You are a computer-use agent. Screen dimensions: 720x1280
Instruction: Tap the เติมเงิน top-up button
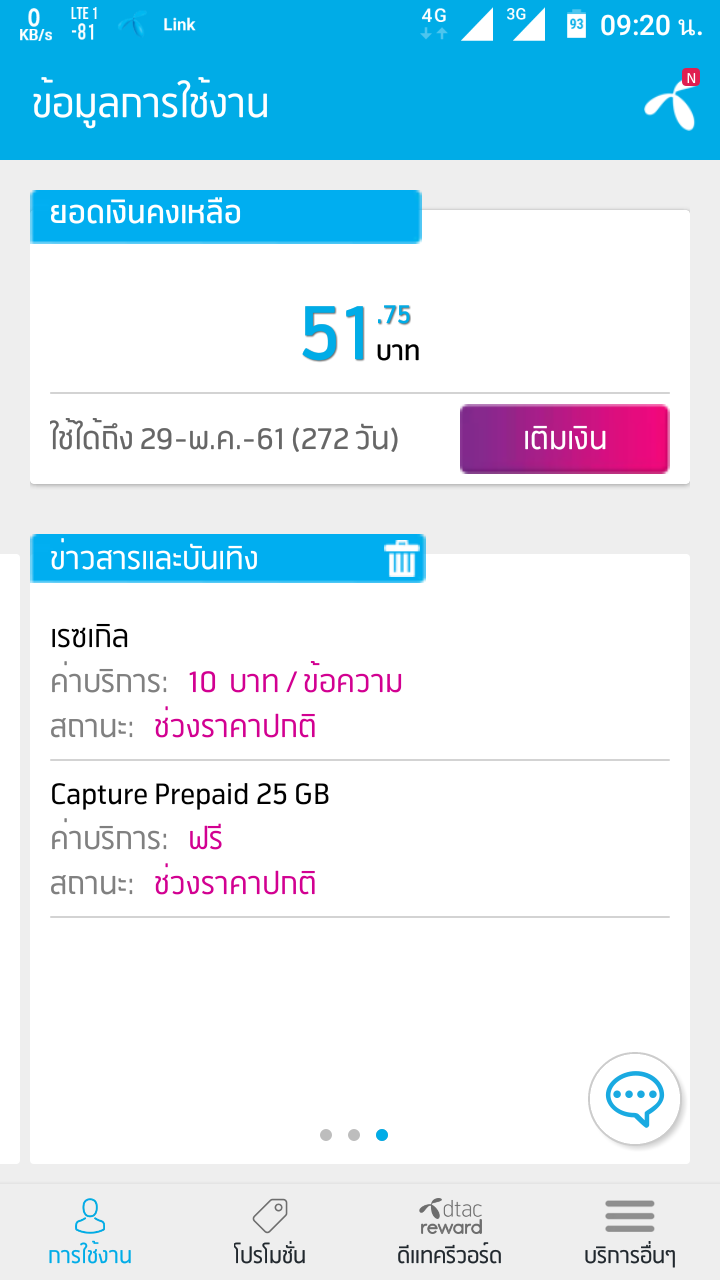(x=564, y=439)
